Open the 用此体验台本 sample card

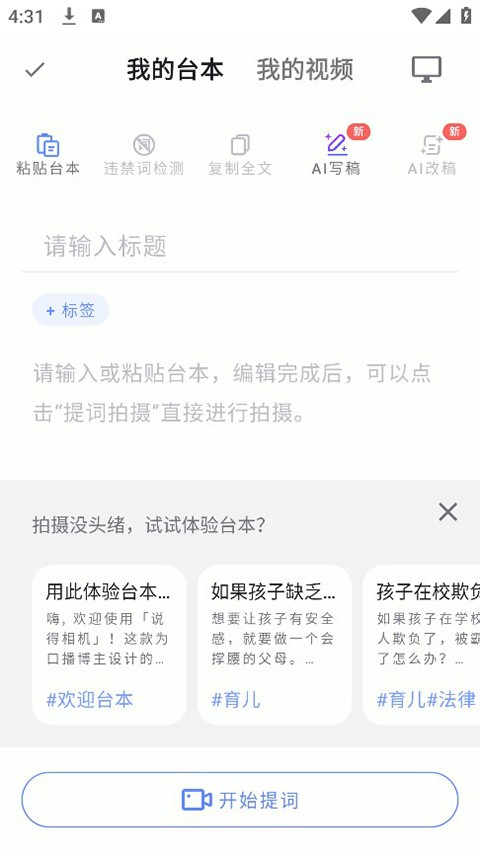point(109,645)
